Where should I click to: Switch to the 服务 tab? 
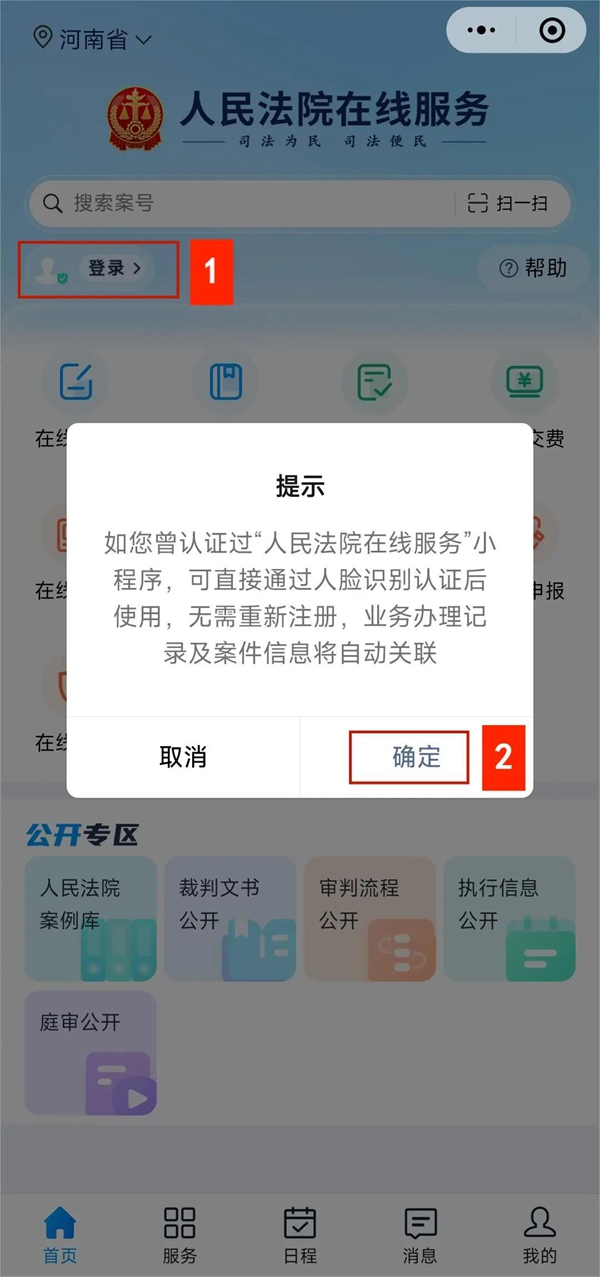(x=180, y=1235)
